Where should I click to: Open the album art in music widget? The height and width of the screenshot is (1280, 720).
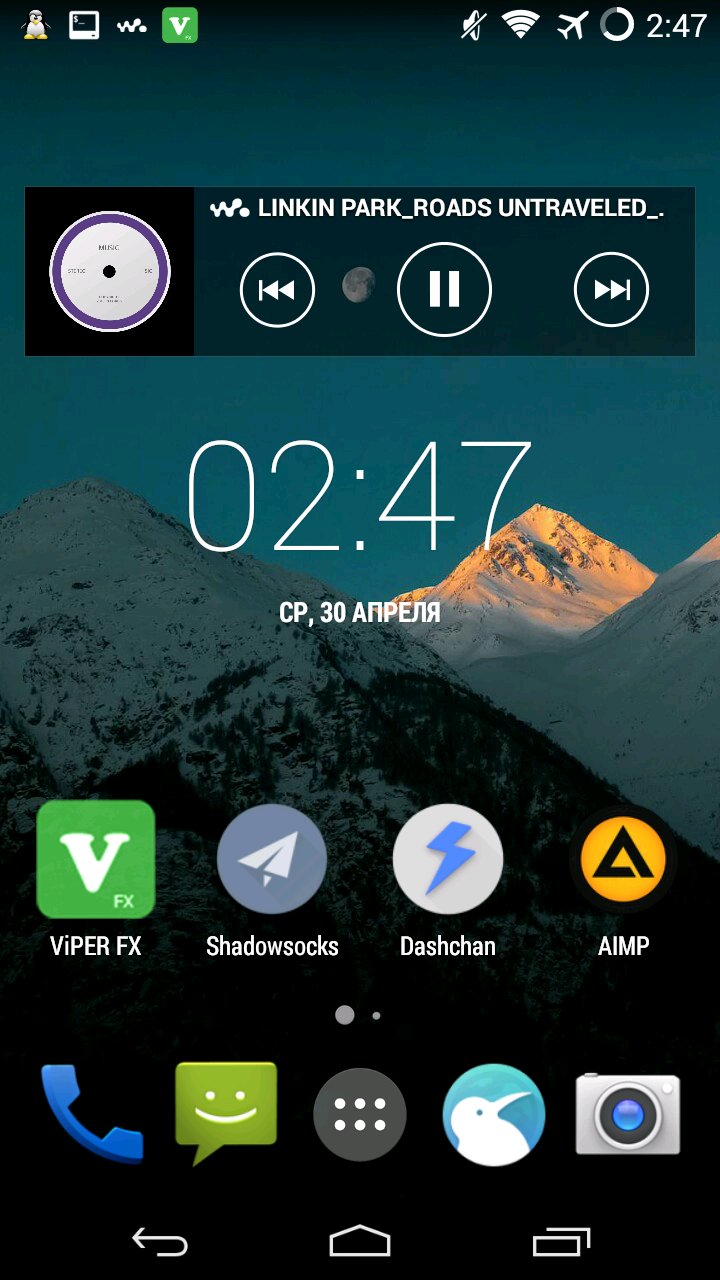tap(110, 271)
